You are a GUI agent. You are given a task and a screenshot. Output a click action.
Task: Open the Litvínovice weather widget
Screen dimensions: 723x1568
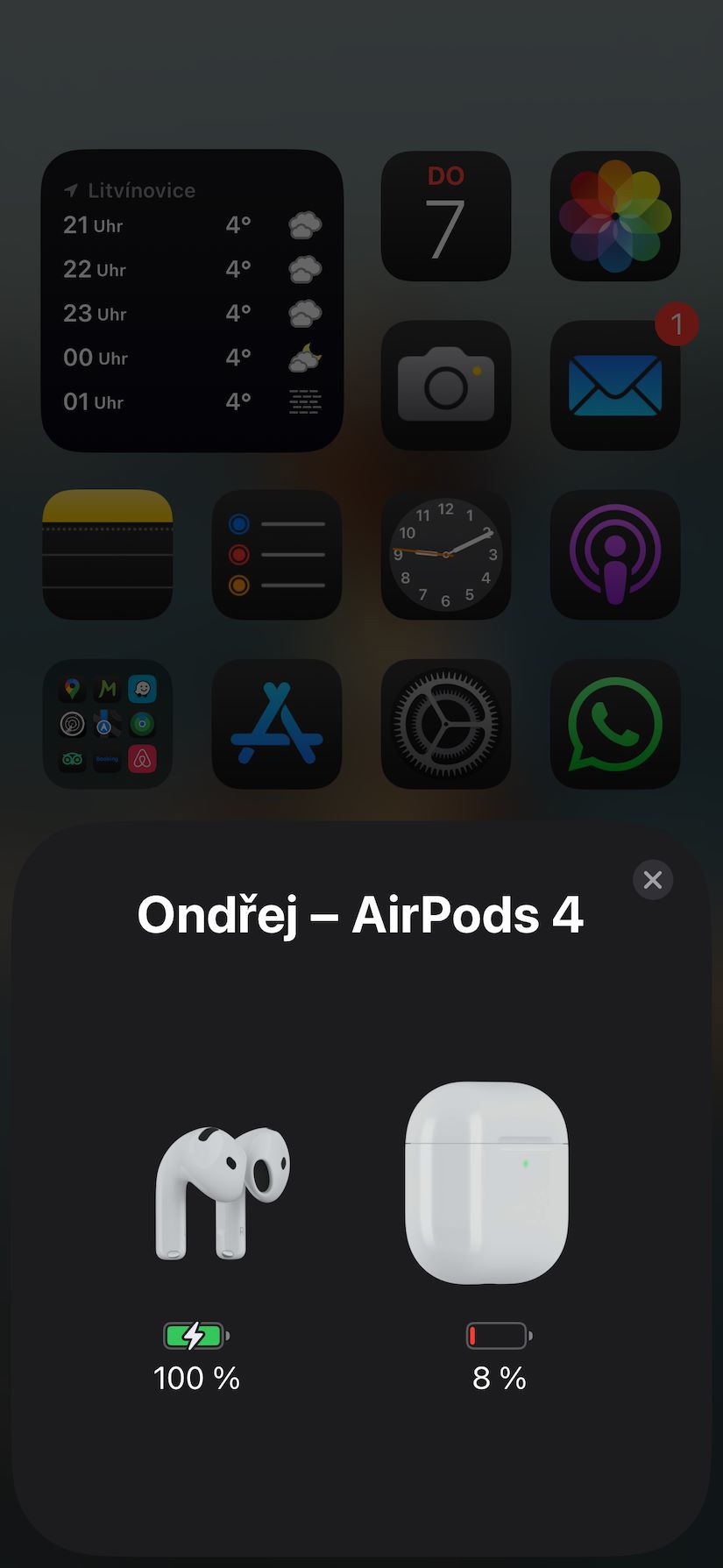point(192,301)
